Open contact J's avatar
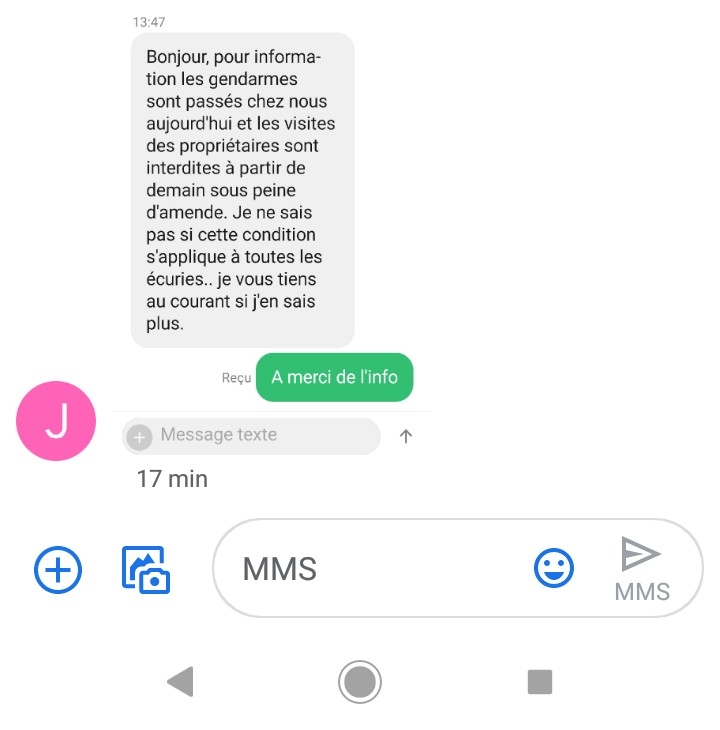720x730 pixels. (56, 422)
